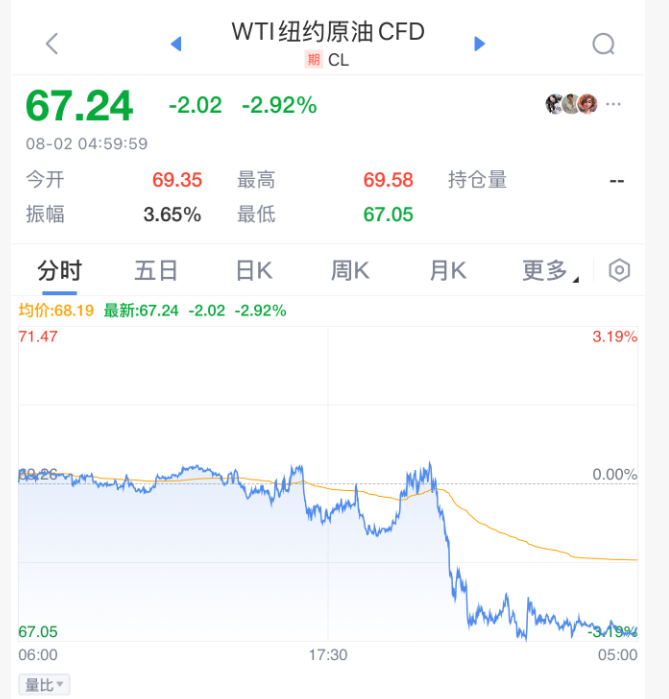Switch to the previous instrument with left triangle

tap(176, 43)
